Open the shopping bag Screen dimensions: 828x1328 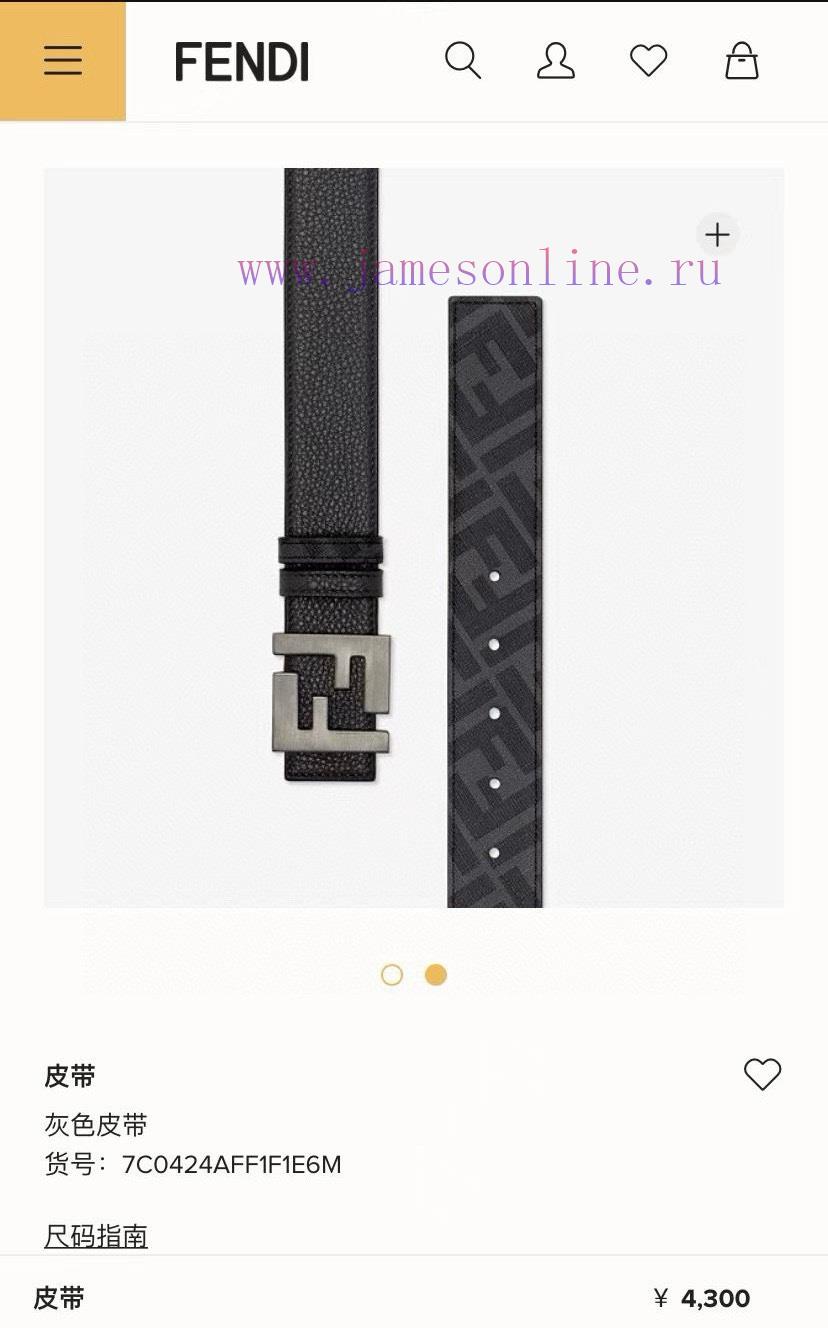[742, 61]
